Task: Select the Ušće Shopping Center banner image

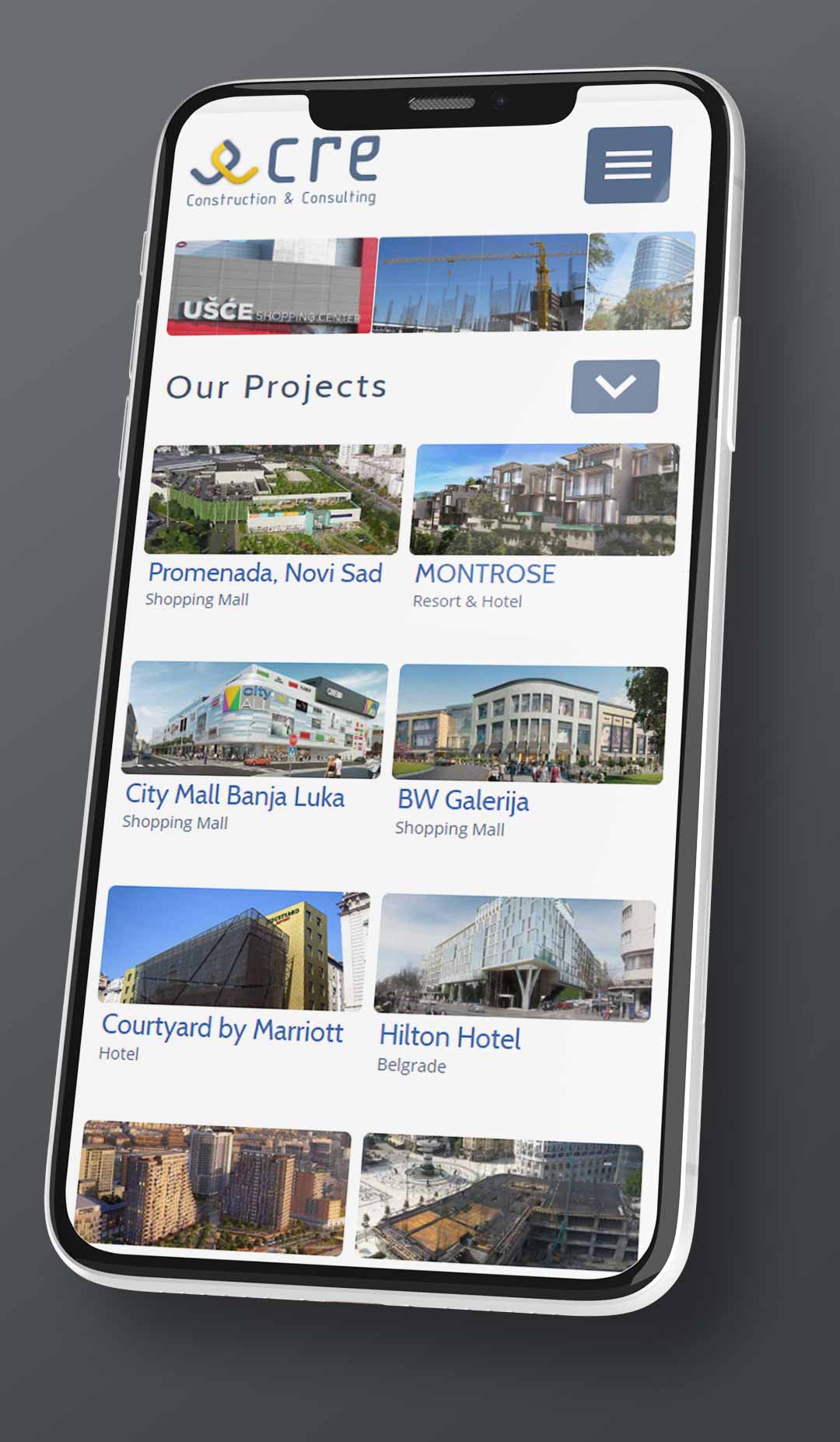Action: tap(268, 284)
